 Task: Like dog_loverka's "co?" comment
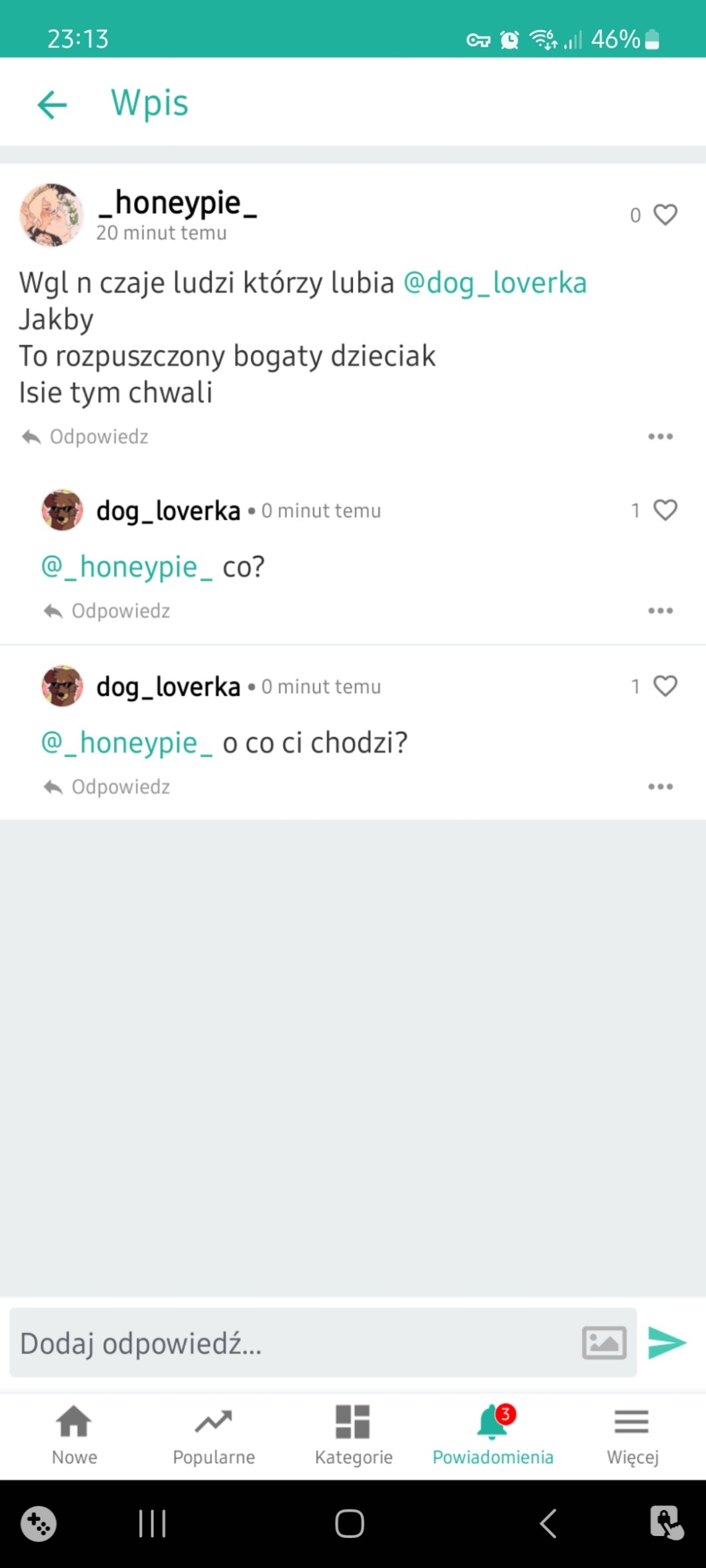tap(665, 510)
